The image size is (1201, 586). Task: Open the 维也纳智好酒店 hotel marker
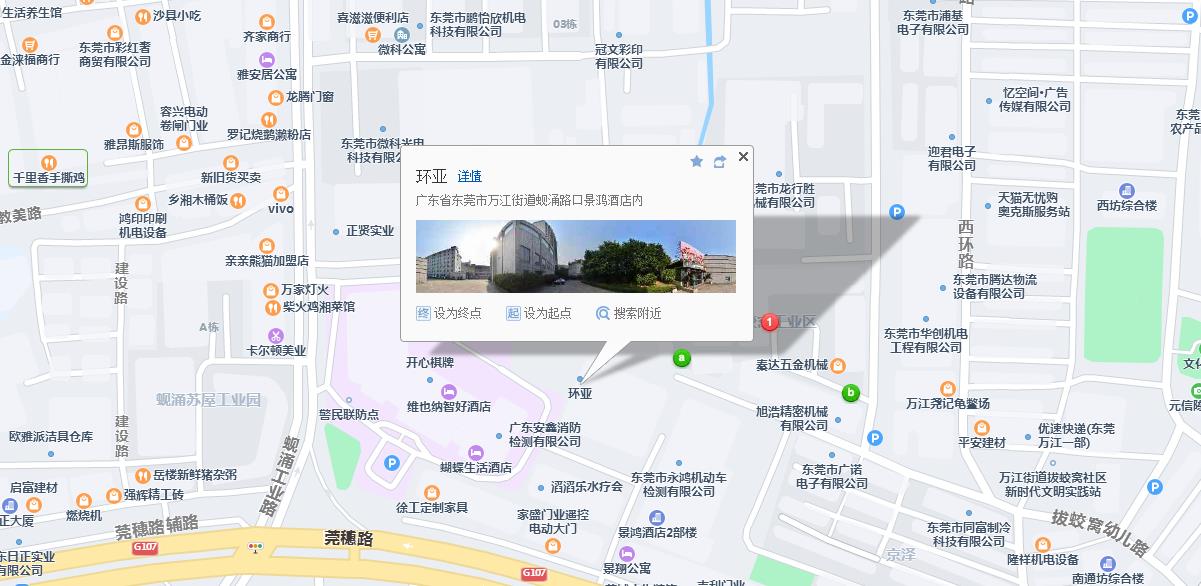[448, 390]
